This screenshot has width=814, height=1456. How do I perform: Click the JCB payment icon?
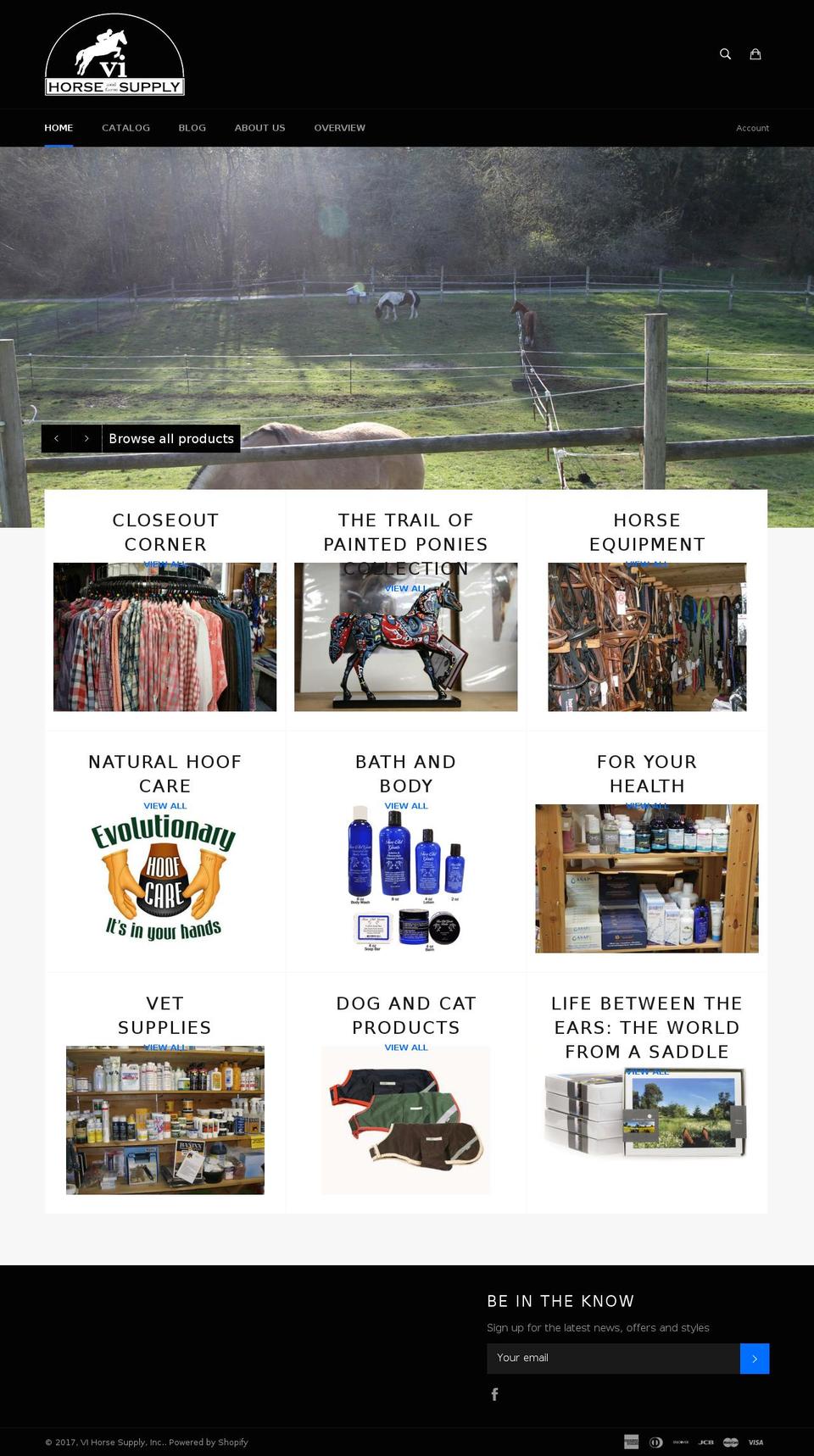coord(705,1442)
